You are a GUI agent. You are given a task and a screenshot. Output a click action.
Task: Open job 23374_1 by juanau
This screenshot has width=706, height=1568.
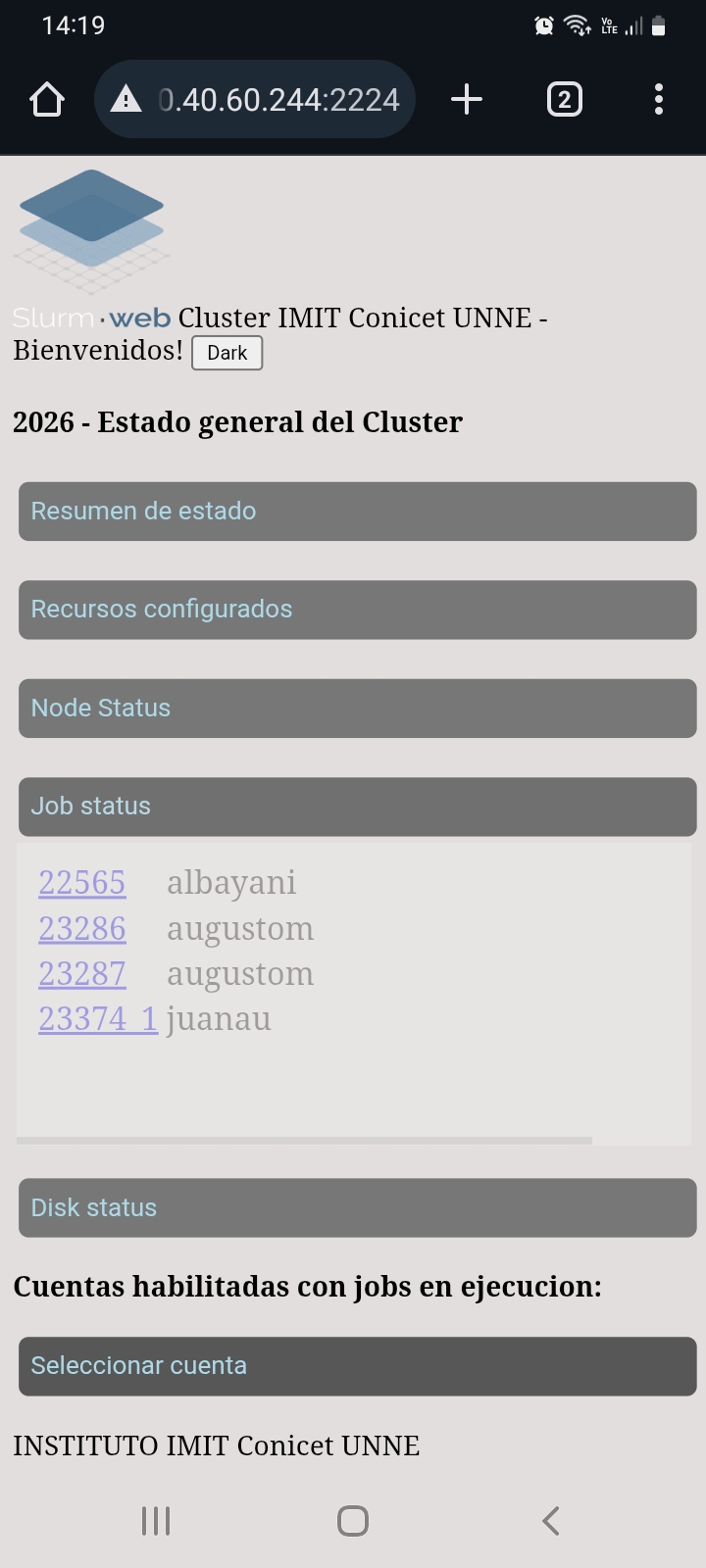(97, 1019)
